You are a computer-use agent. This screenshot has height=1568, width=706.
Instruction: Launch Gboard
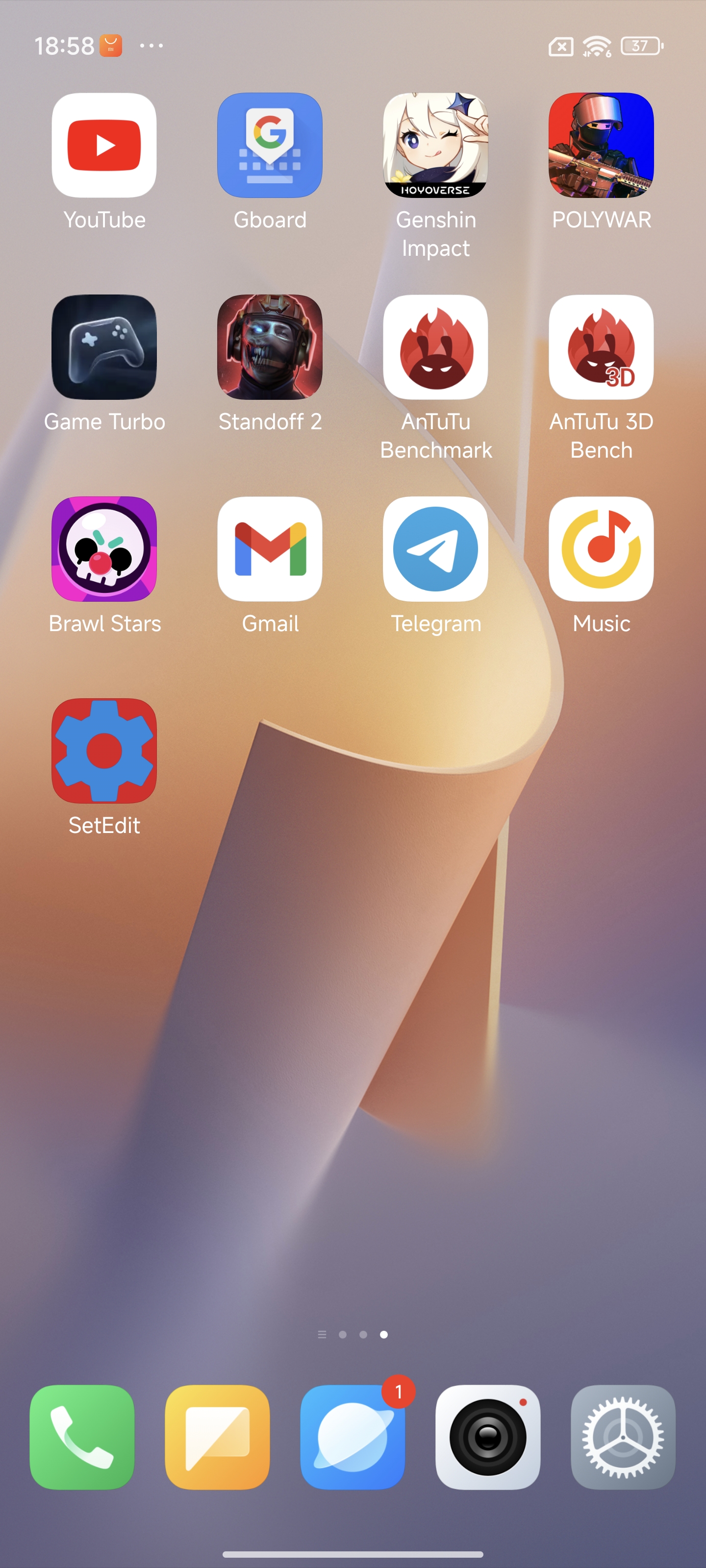click(x=270, y=146)
